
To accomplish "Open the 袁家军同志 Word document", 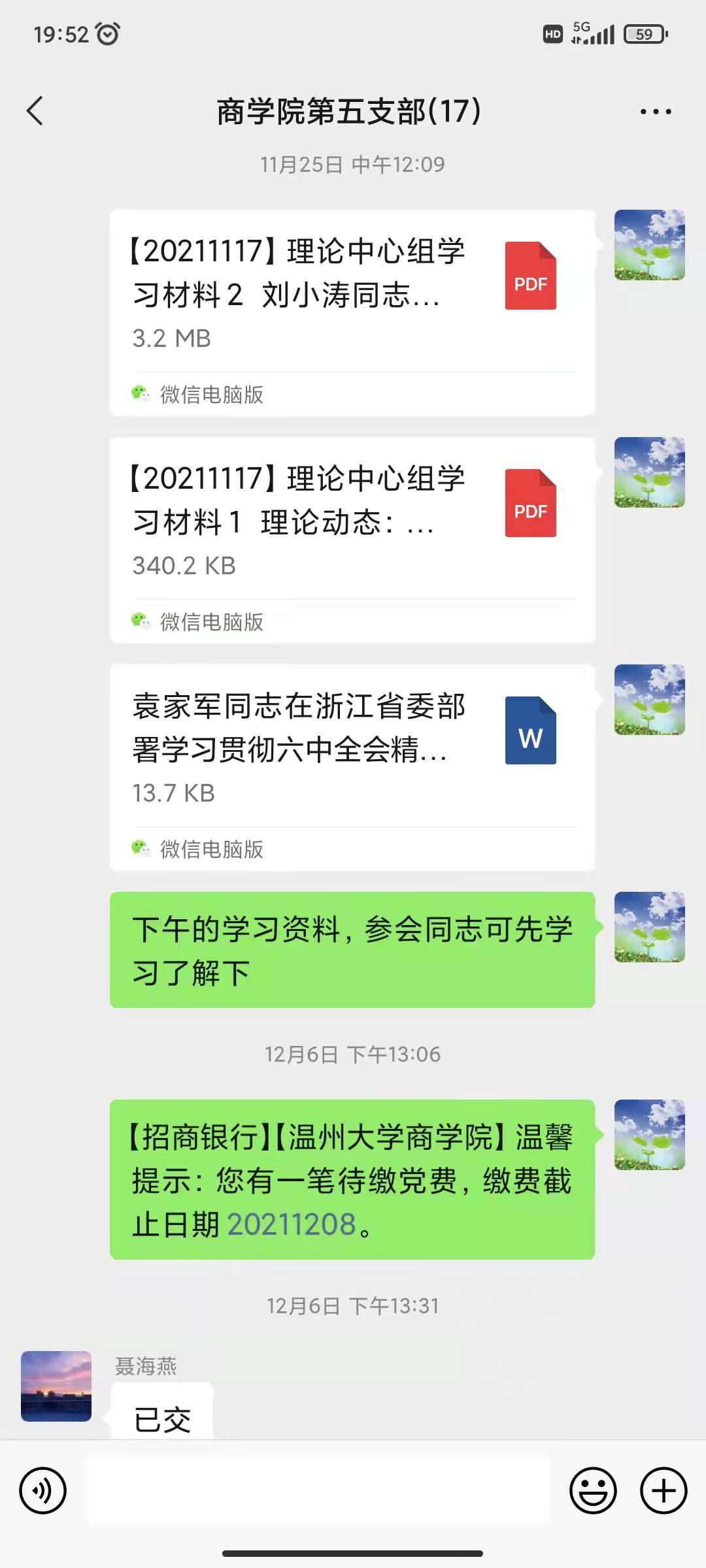I will tap(352, 749).
